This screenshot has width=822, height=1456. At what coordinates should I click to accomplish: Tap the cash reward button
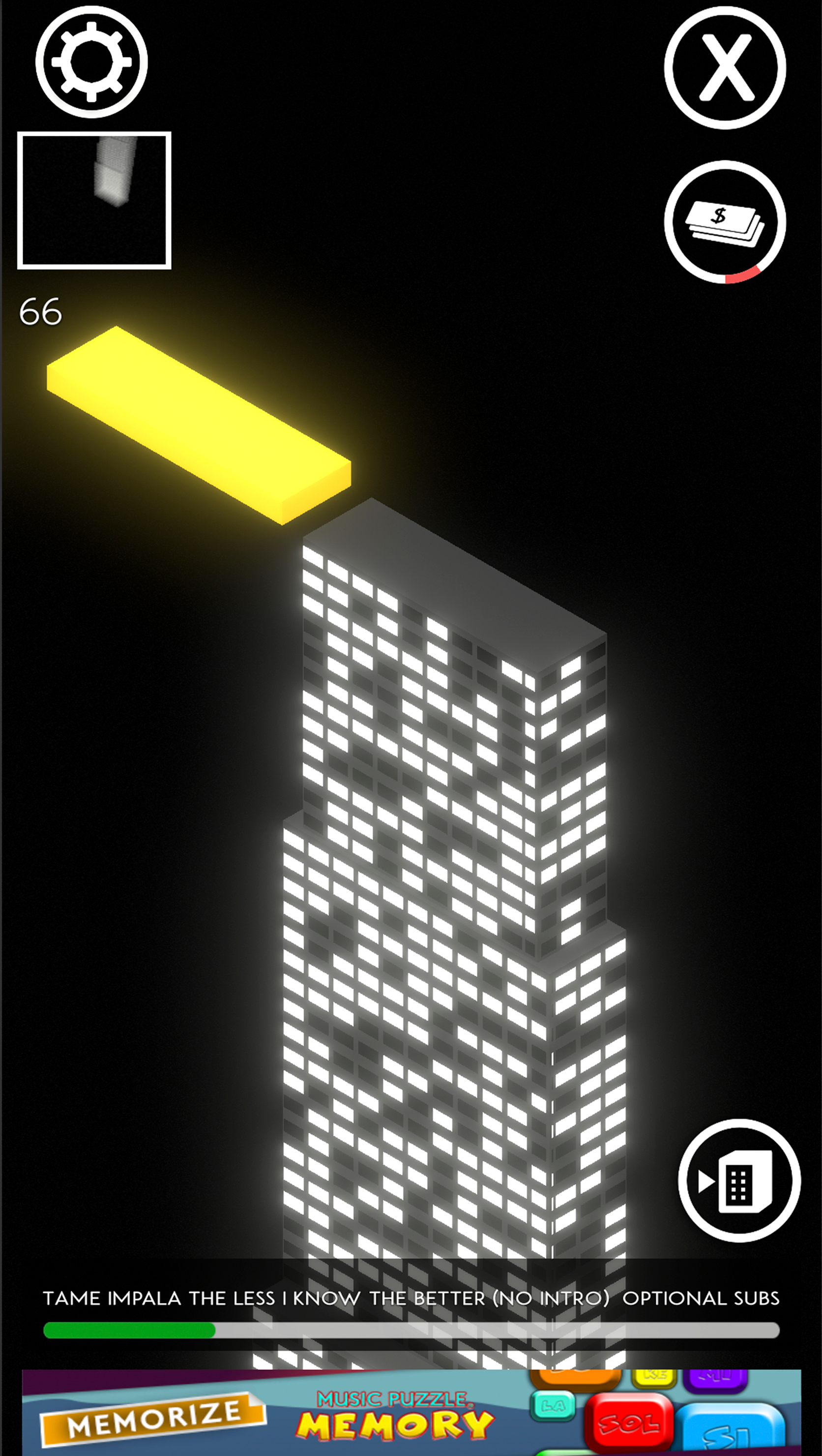725,221
